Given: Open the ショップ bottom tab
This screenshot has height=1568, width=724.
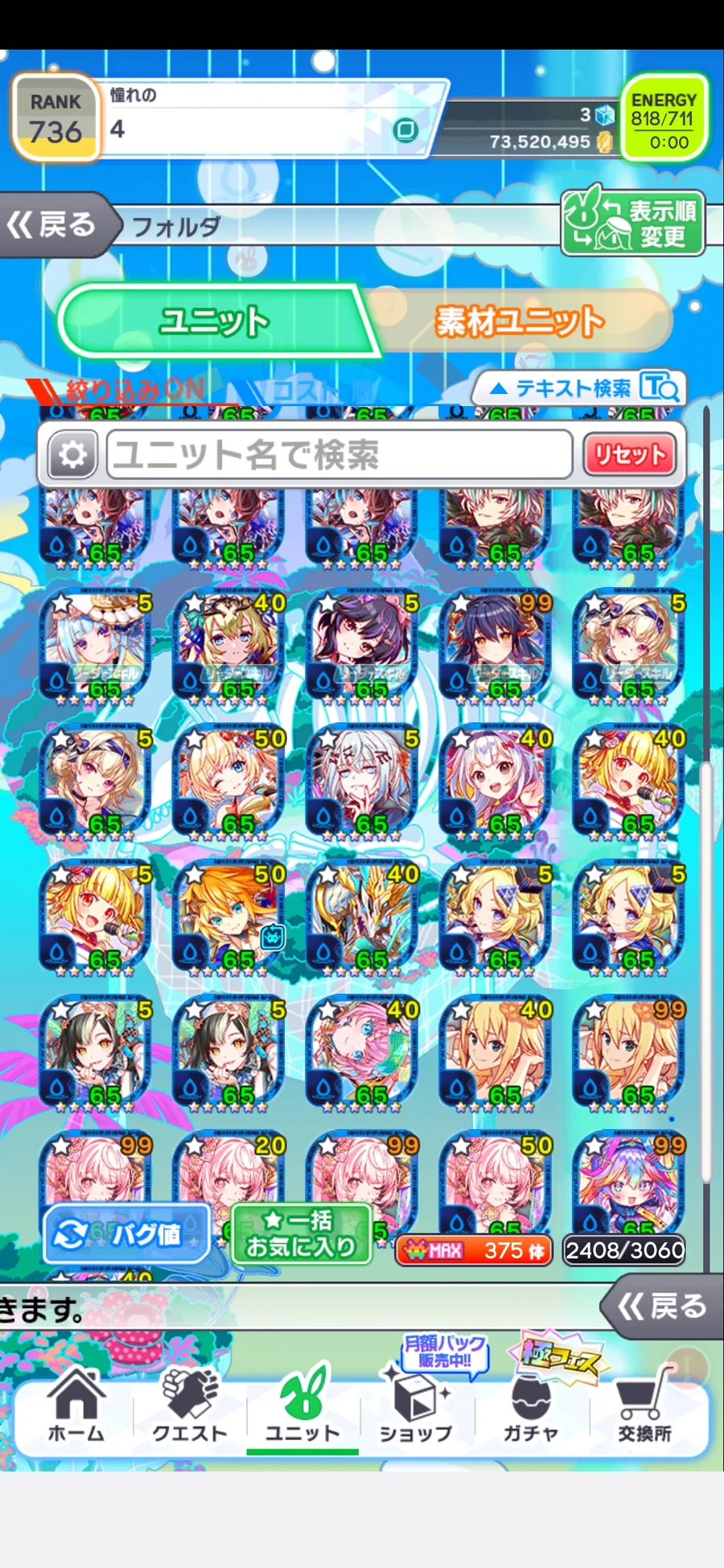Looking at the screenshot, I should point(416,1409).
